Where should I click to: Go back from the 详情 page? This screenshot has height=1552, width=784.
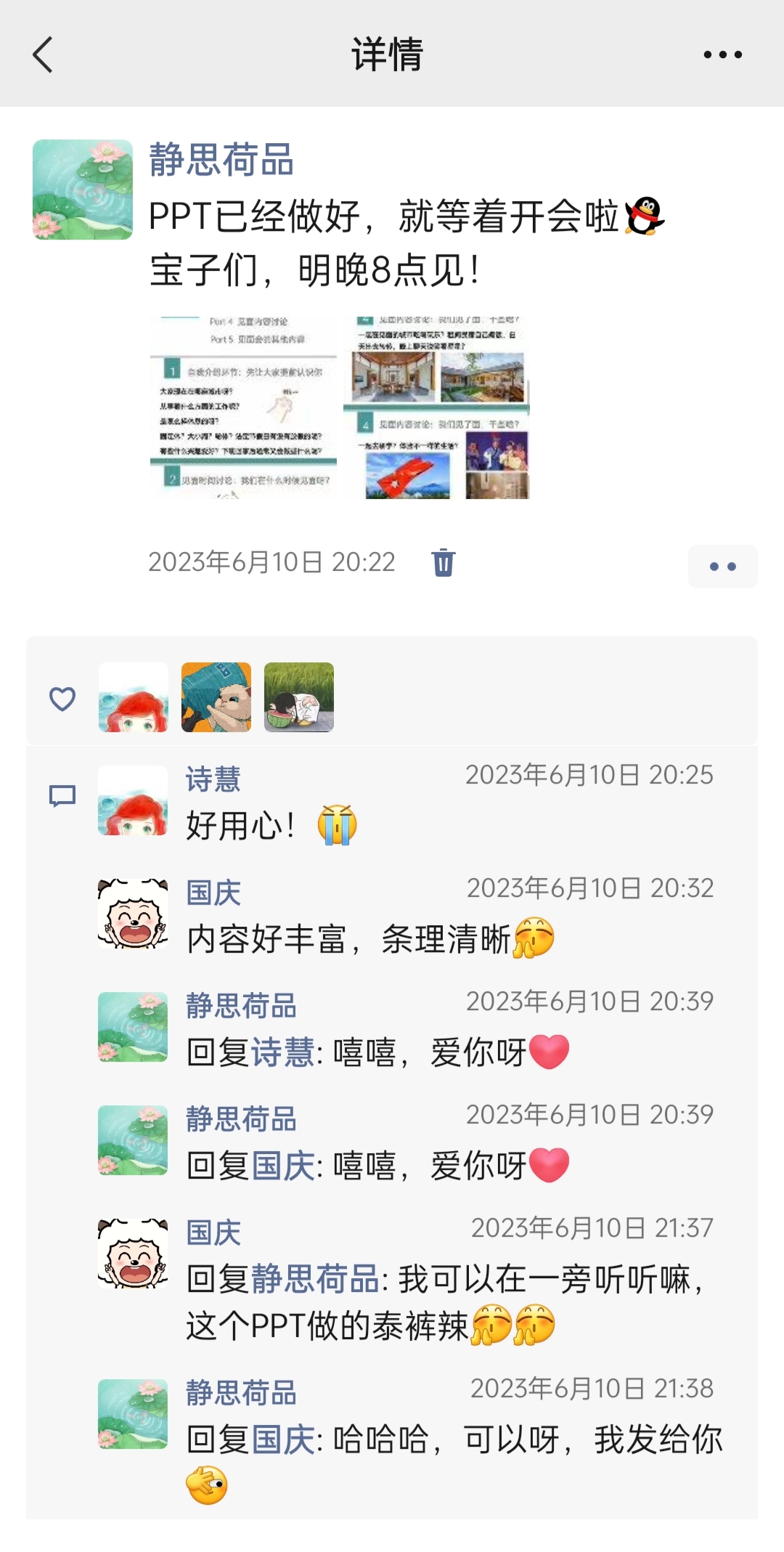43,54
